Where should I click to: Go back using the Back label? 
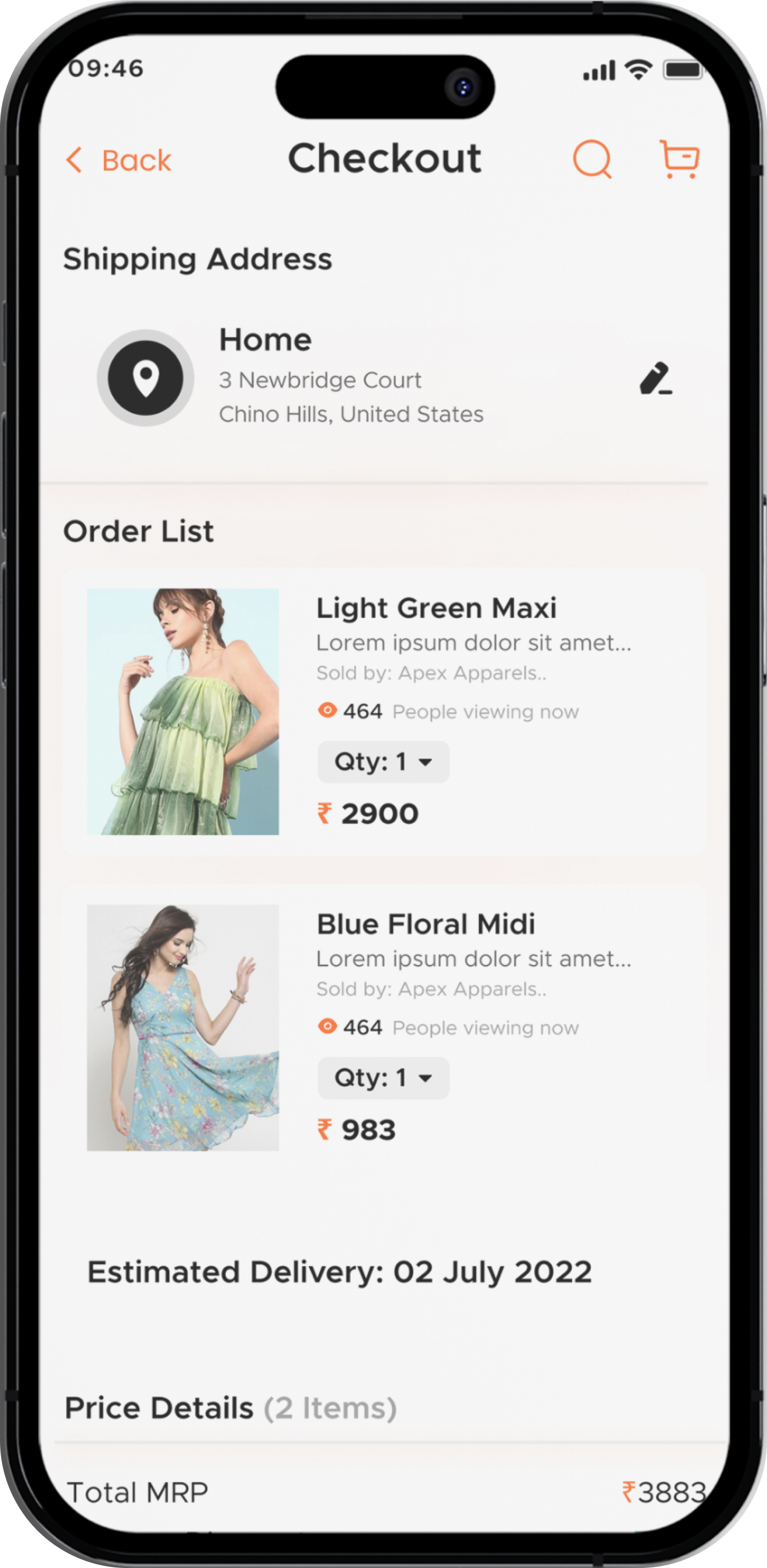point(136,160)
